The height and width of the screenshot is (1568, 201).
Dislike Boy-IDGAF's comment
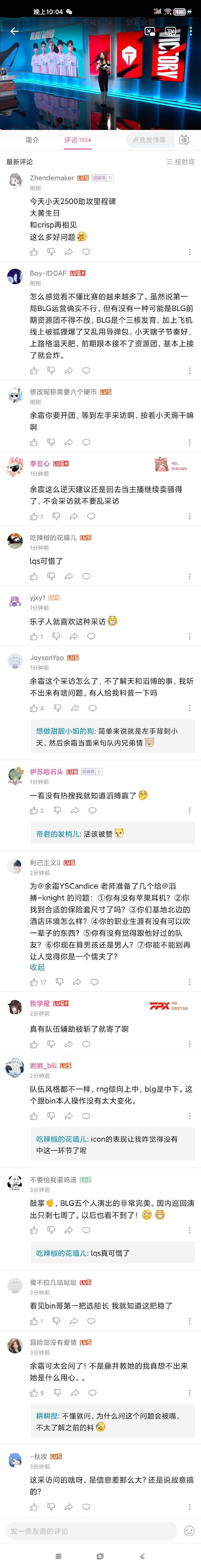click(x=51, y=370)
